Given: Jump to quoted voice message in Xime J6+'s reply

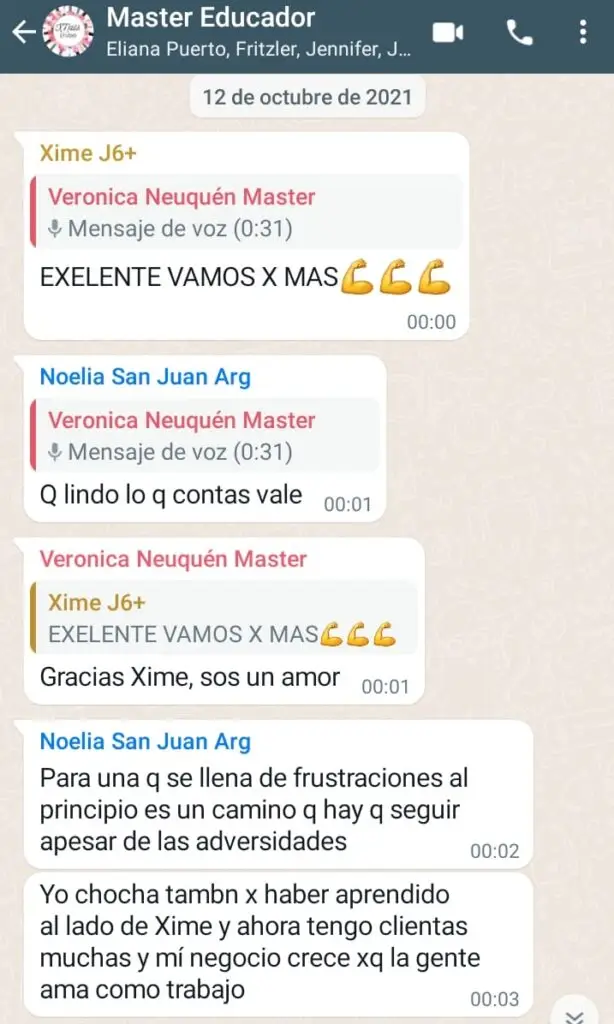Looking at the screenshot, I should pos(245,213).
